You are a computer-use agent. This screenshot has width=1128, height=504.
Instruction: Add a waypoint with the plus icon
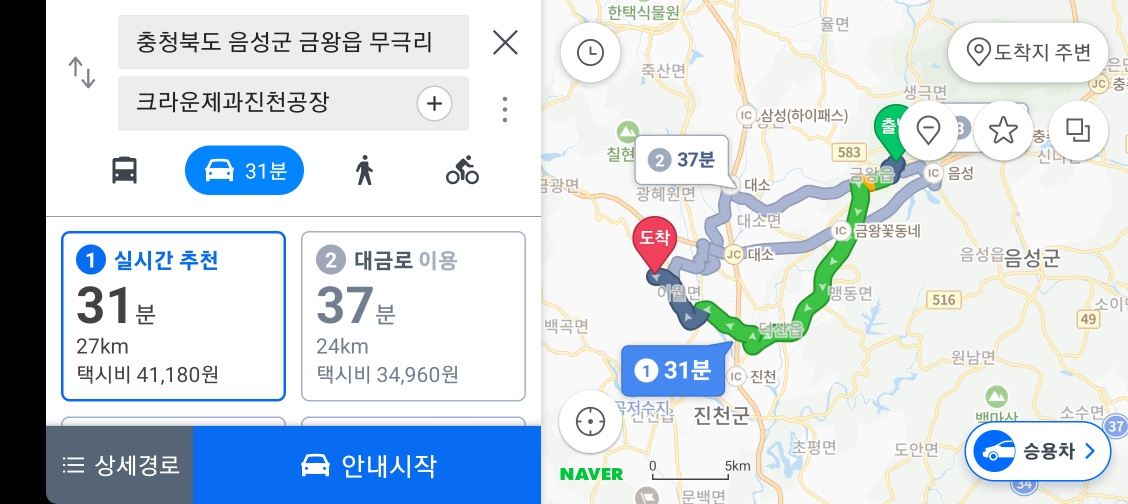pyautogui.click(x=434, y=103)
